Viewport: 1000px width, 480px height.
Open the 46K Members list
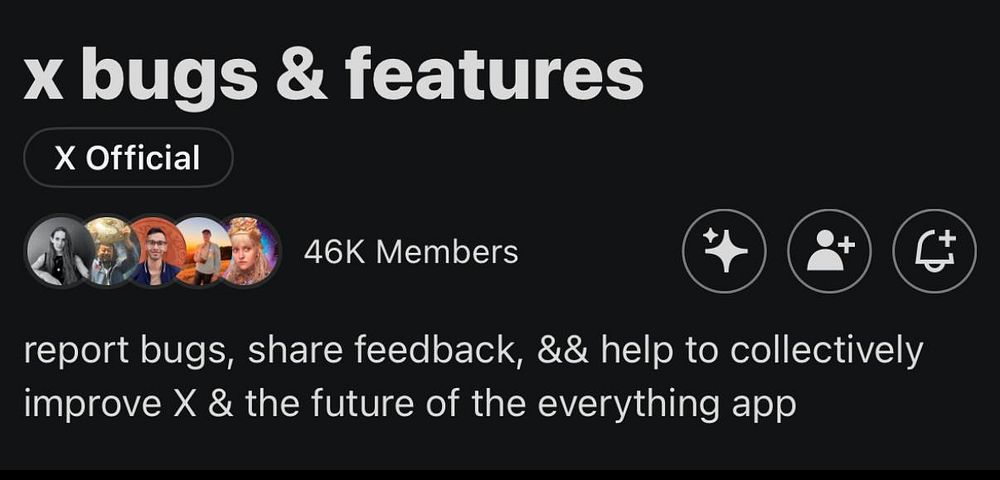click(x=410, y=252)
